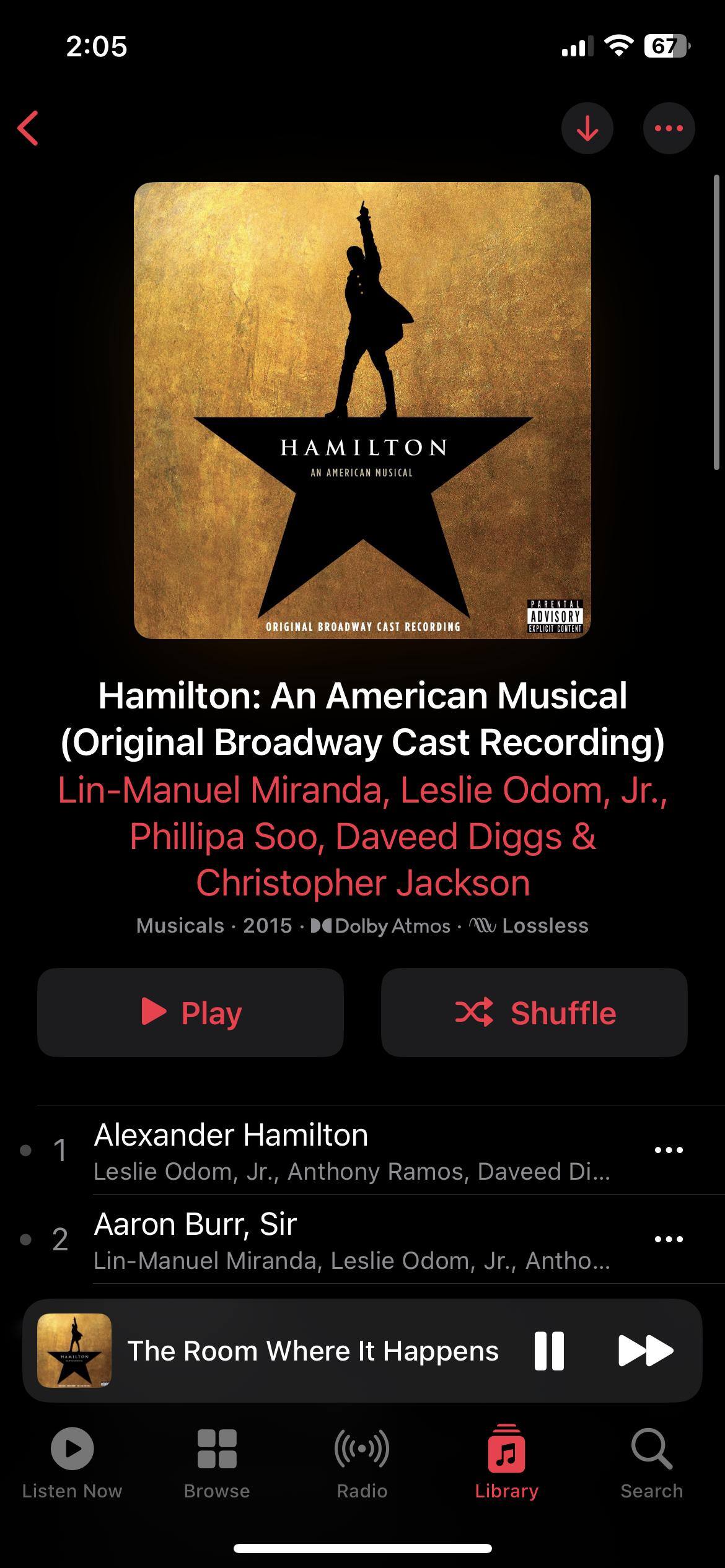Screen dimensions: 725x1568
Task: Shuffle the album's songs
Action: pos(534,1013)
